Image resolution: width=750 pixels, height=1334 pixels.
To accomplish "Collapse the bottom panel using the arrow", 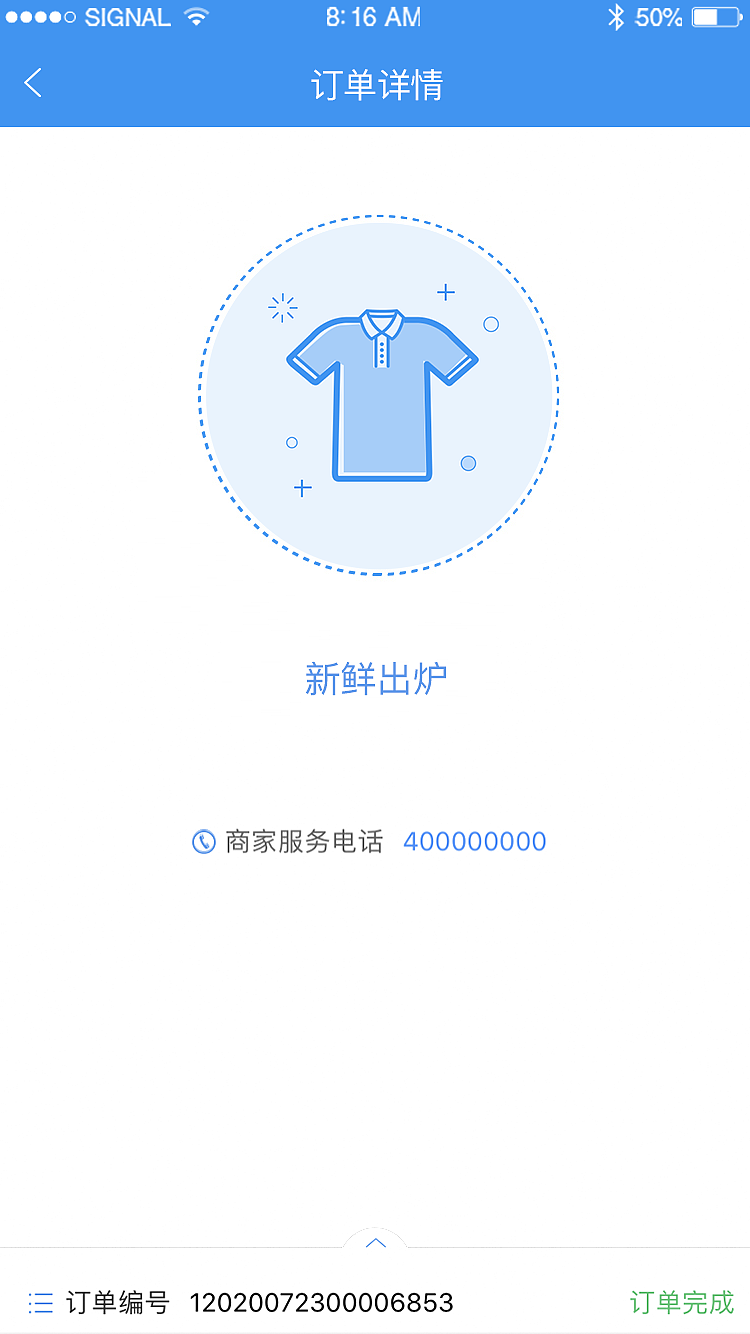I will click(x=375, y=1242).
